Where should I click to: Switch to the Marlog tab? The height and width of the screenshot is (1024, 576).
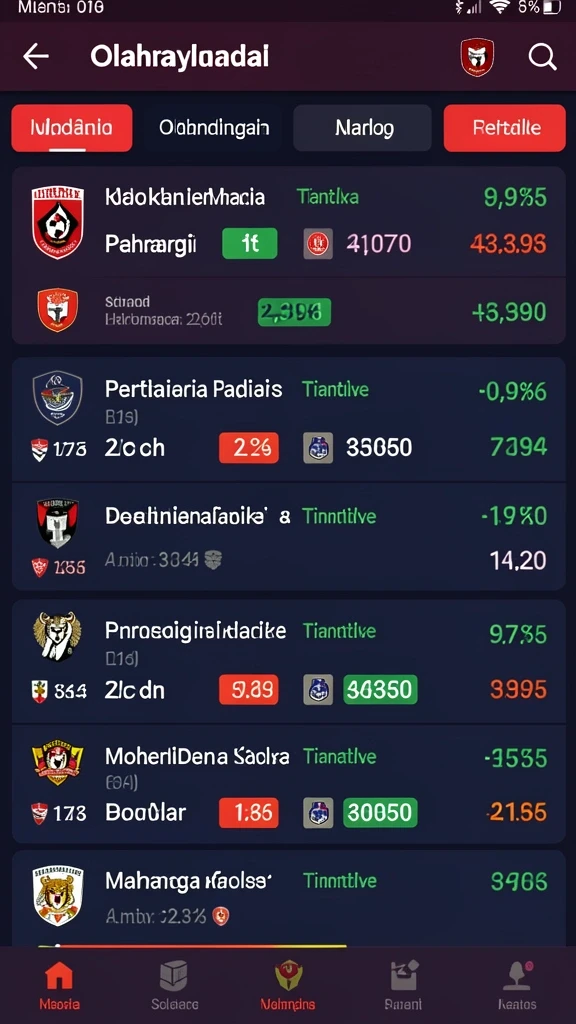tap(362, 128)
